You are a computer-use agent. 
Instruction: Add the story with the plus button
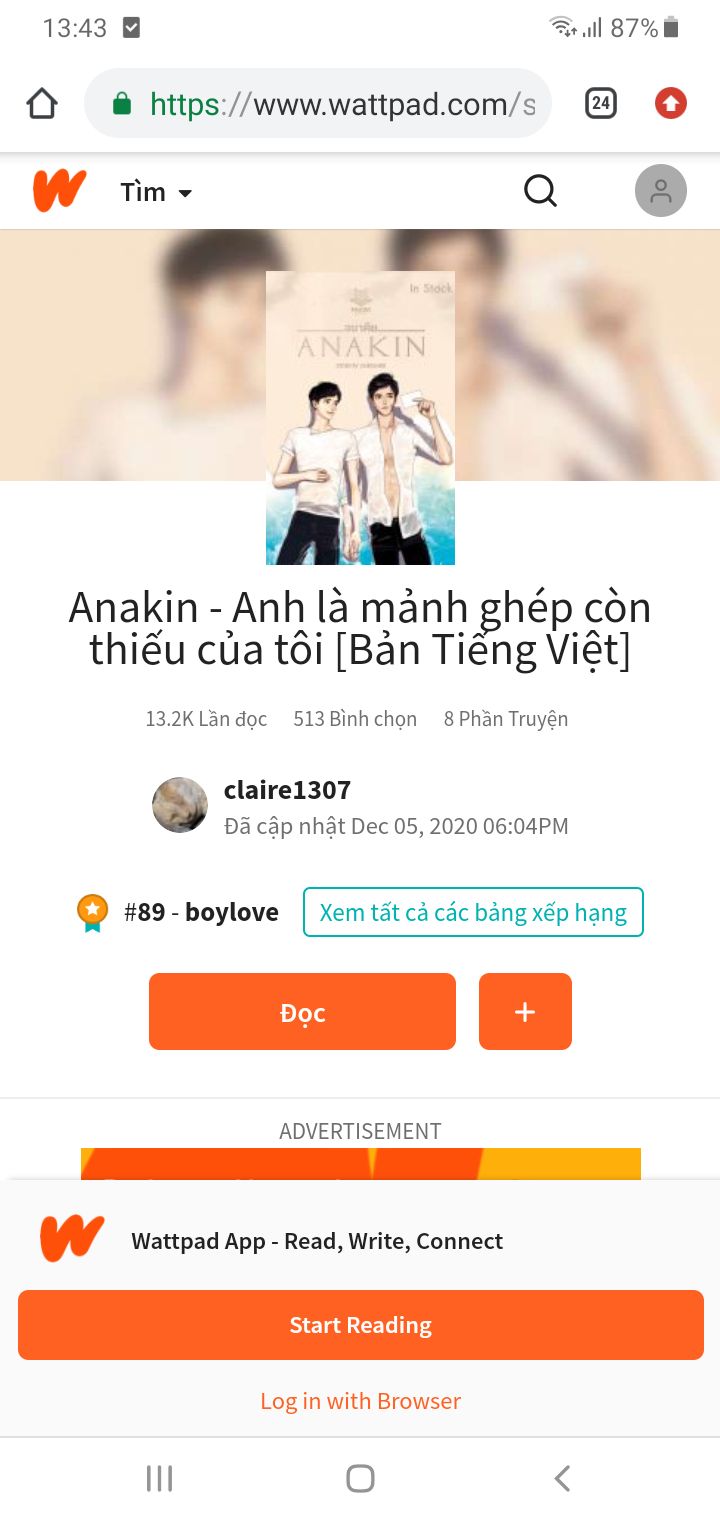[x=525, y=1012]
